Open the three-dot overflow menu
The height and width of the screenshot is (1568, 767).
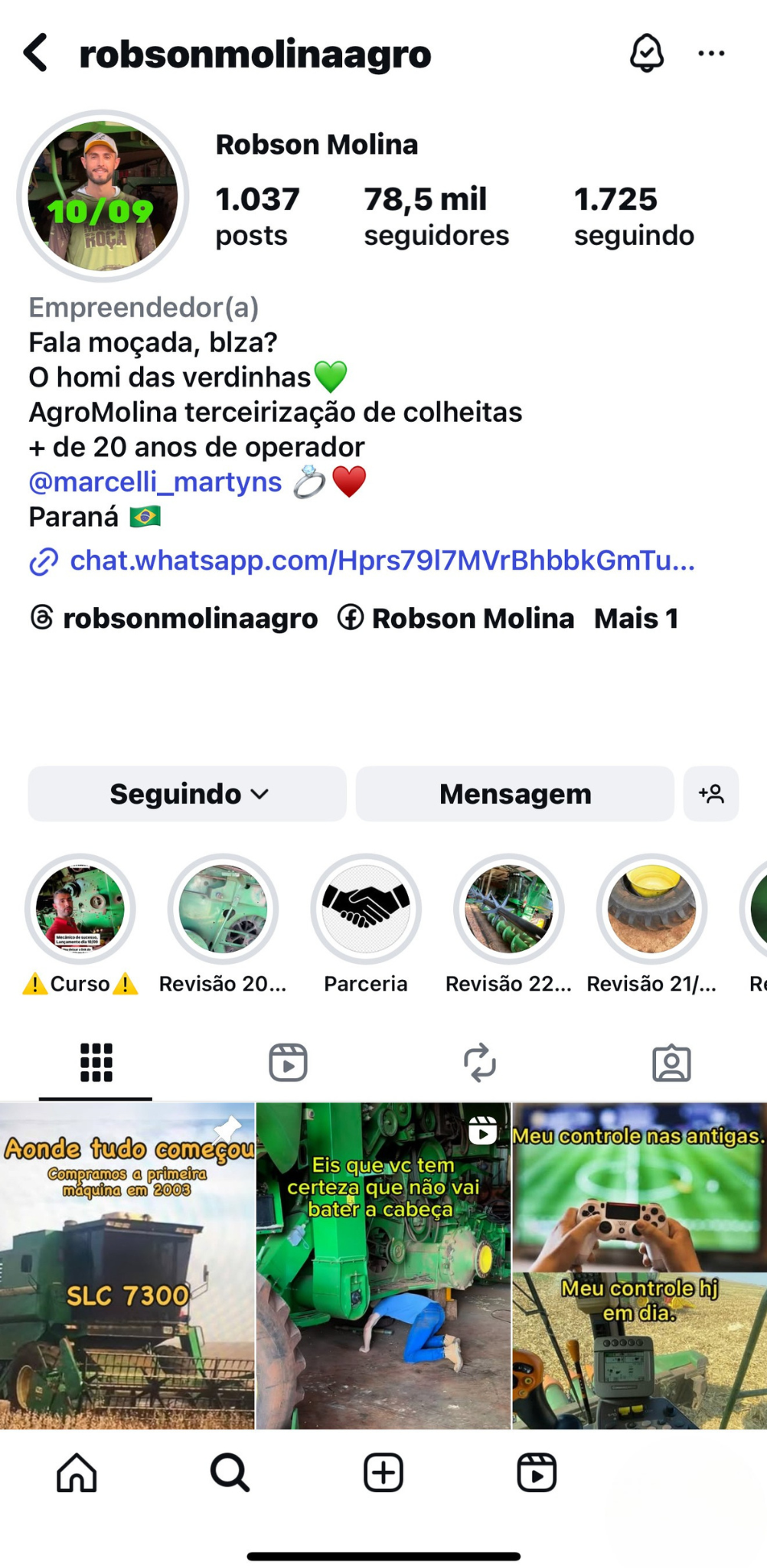(x=711, y=53)
